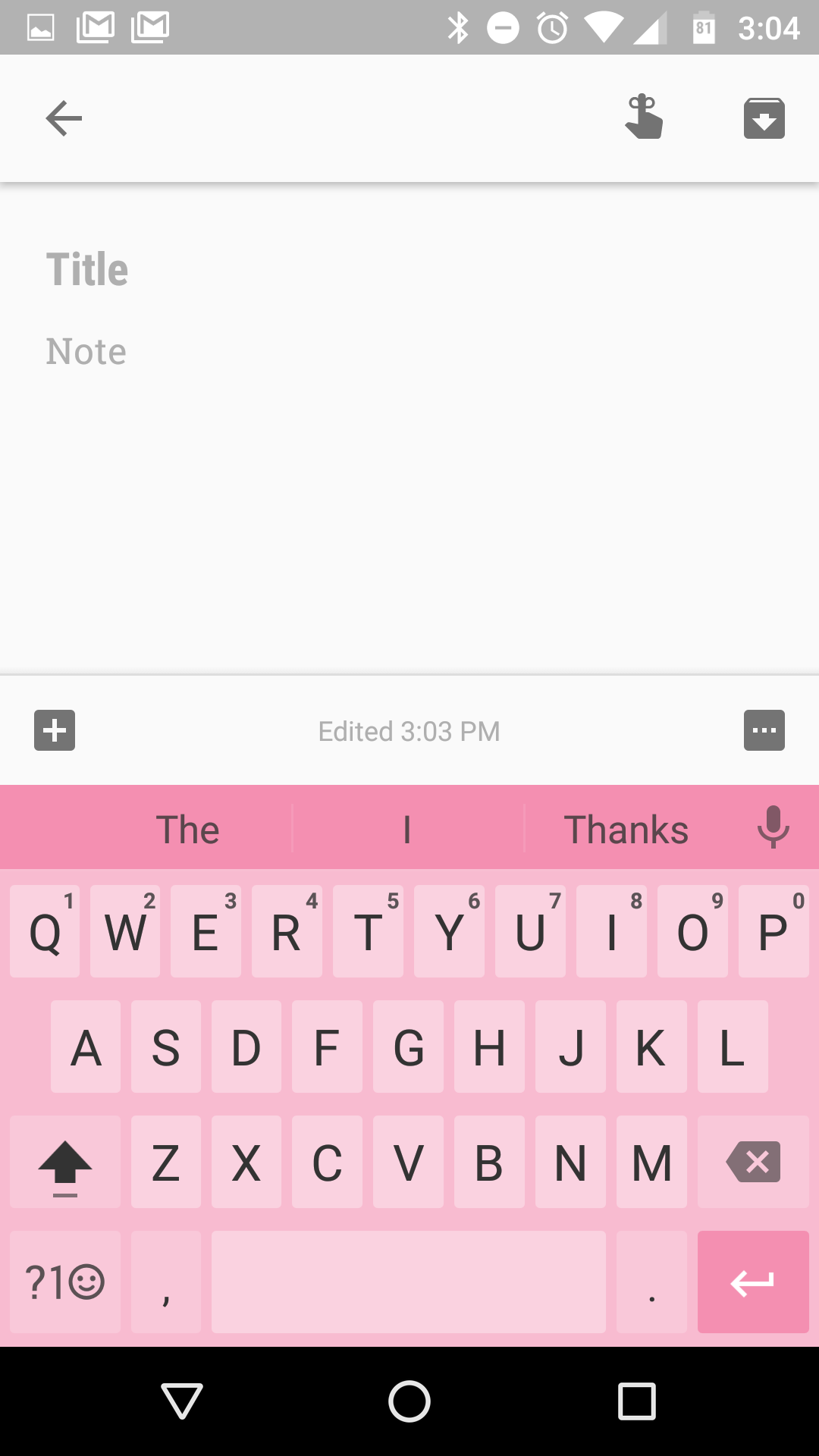
Task: Select the suggestion 'Thanks'
Action: (624, 828)
